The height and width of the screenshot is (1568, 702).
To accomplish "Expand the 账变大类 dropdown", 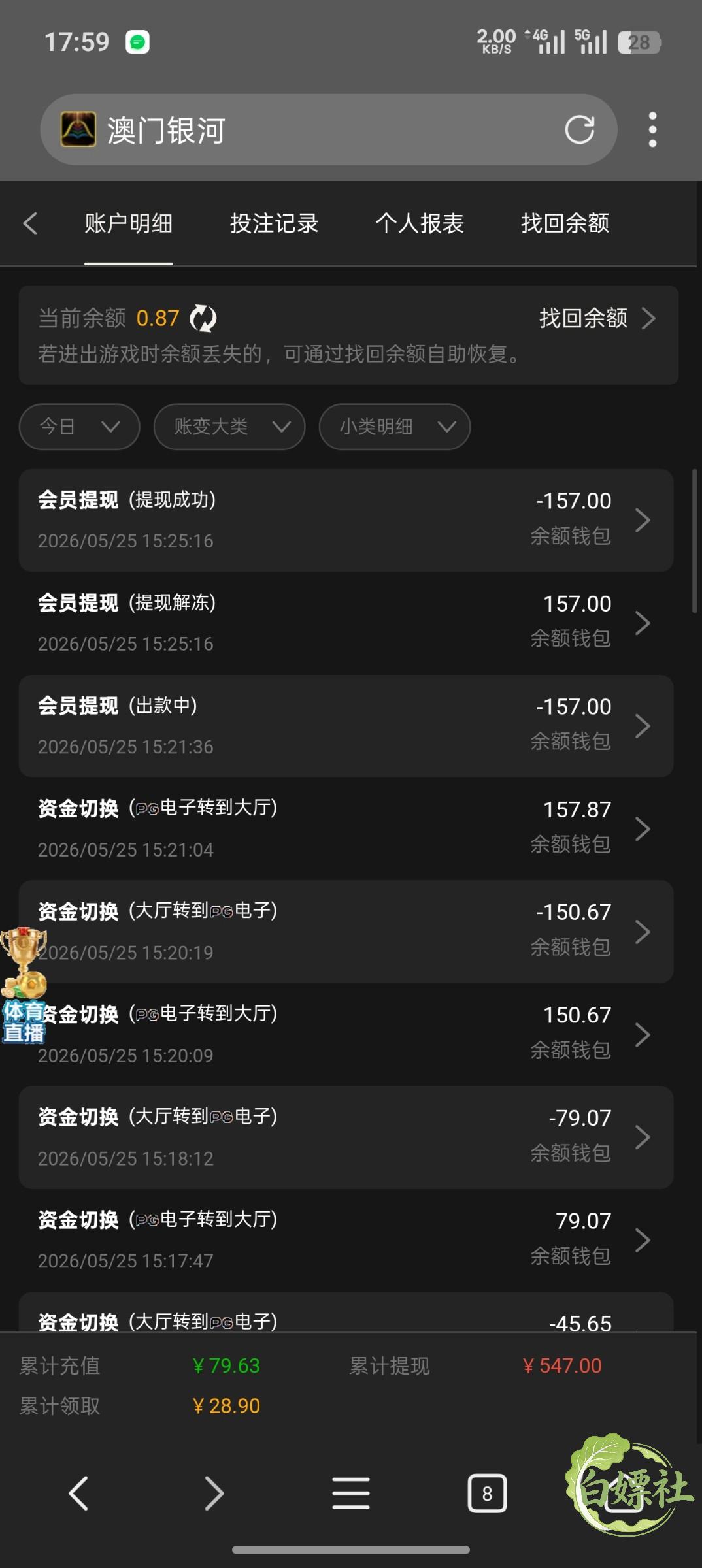I will click(x=229, y=427).
